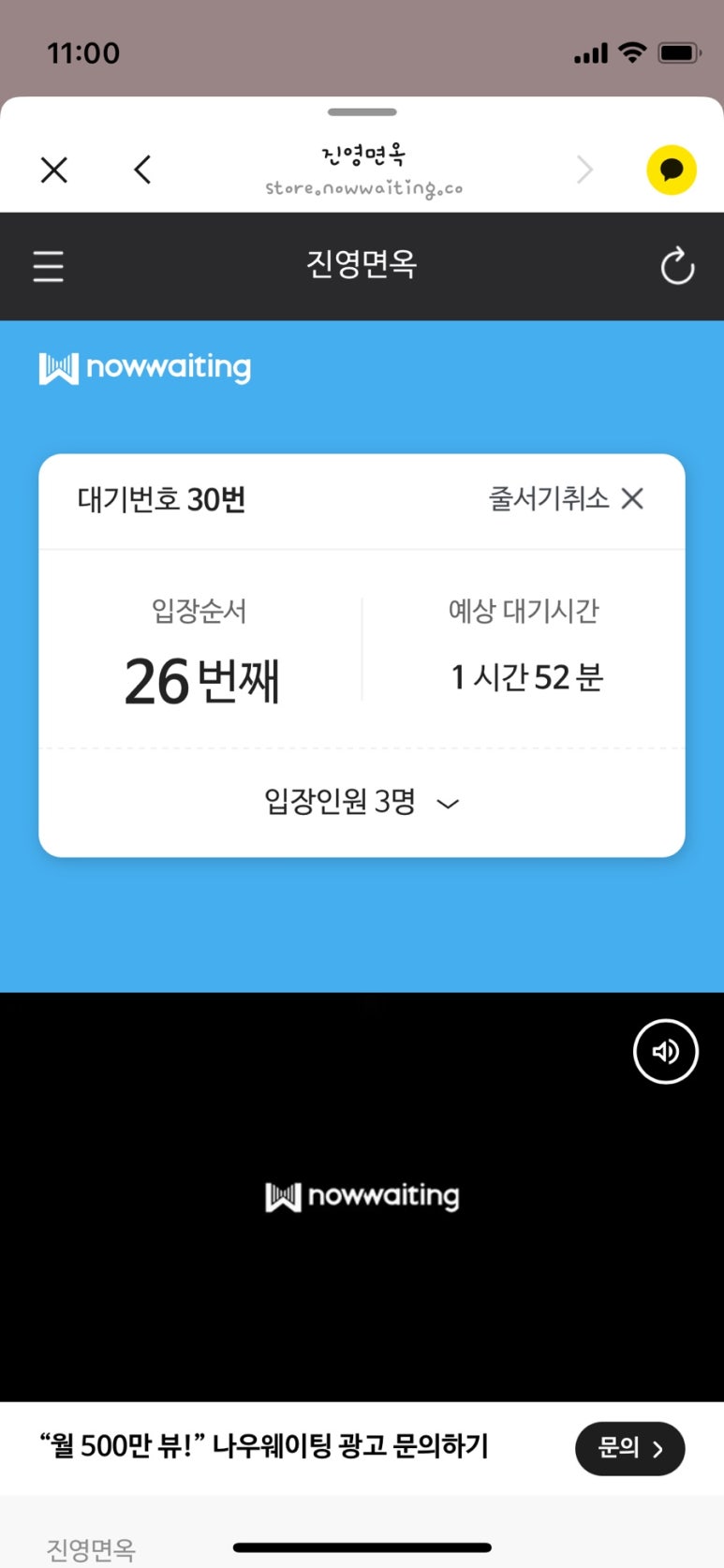724x1568 pixels.
Task: Close the in-app browser with X
Action: coord(54,170)
